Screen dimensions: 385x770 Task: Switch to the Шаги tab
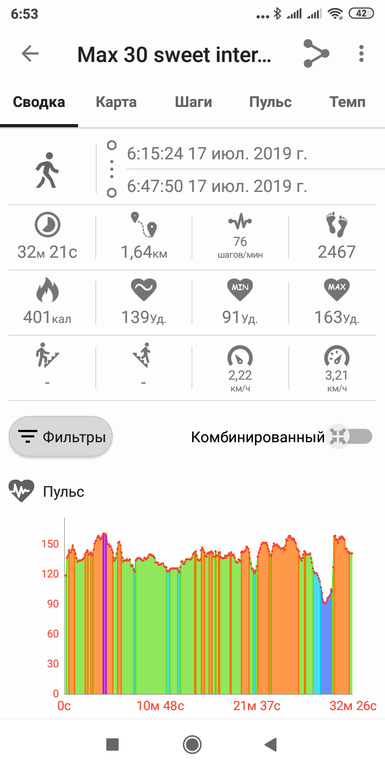(x=193, y=102)
